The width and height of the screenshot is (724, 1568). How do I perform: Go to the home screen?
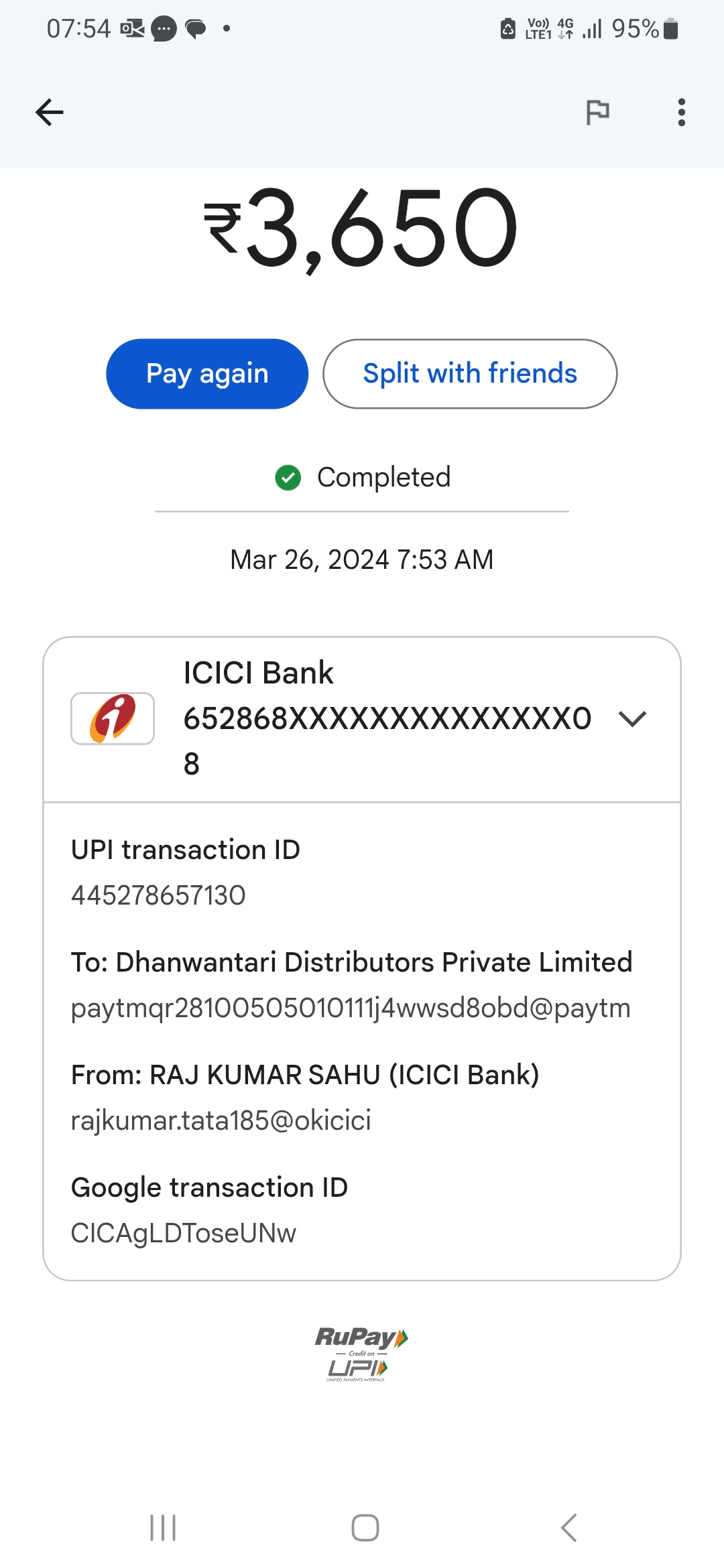pos(365,1528)
